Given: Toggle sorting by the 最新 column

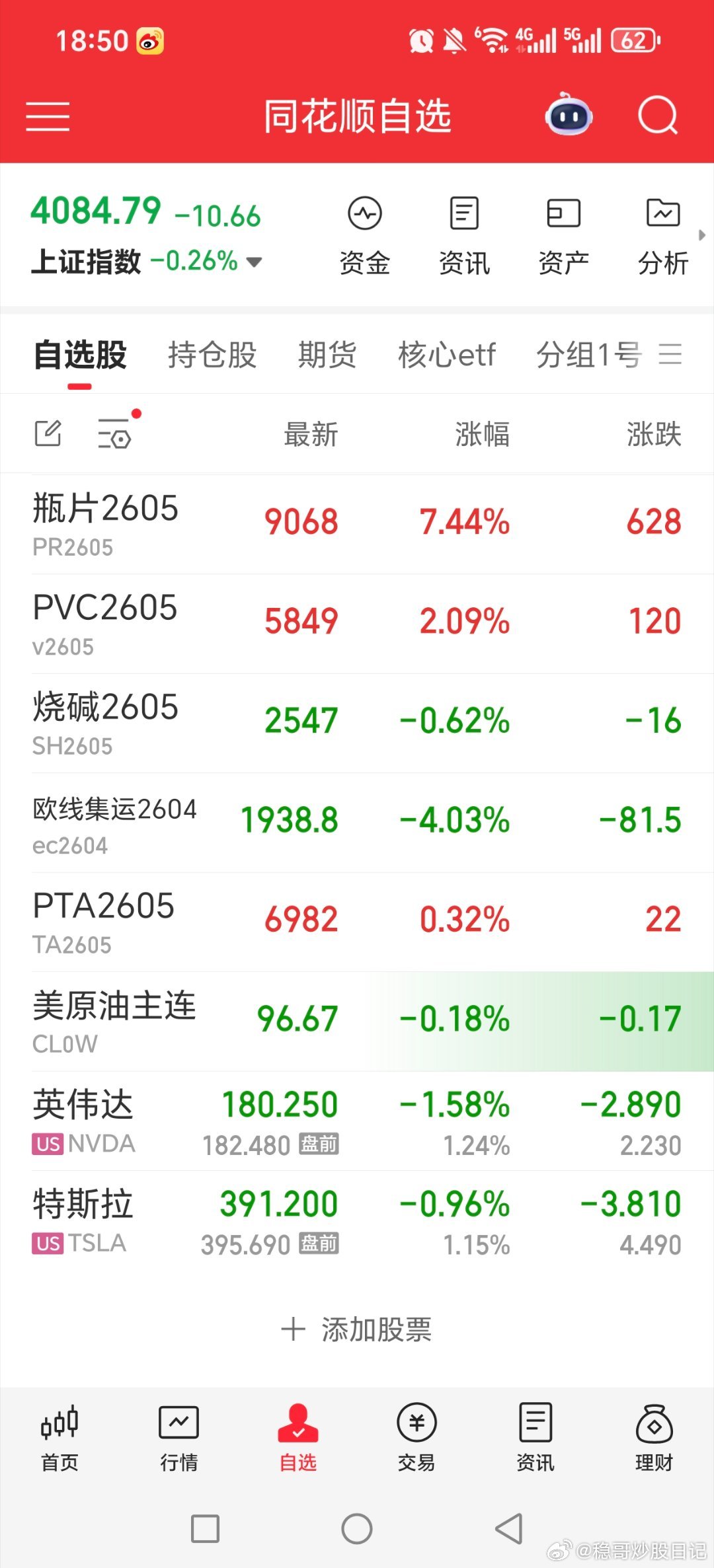Looking at the screenshot, I should pyautogui.click(x=309, y=434).
